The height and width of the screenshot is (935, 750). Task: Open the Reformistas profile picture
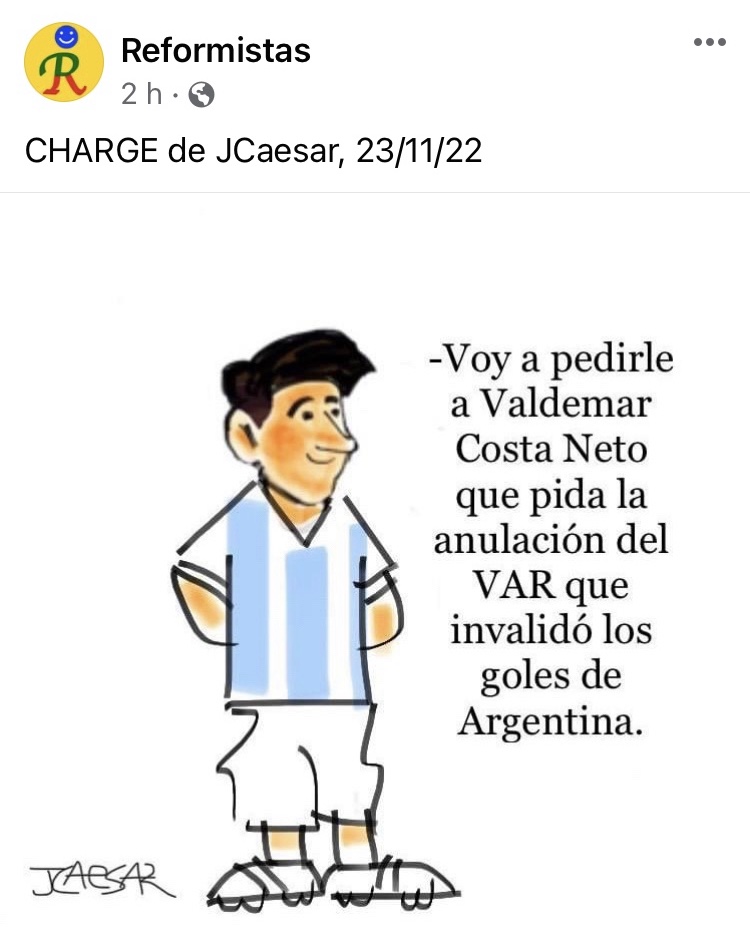[64, 62]
